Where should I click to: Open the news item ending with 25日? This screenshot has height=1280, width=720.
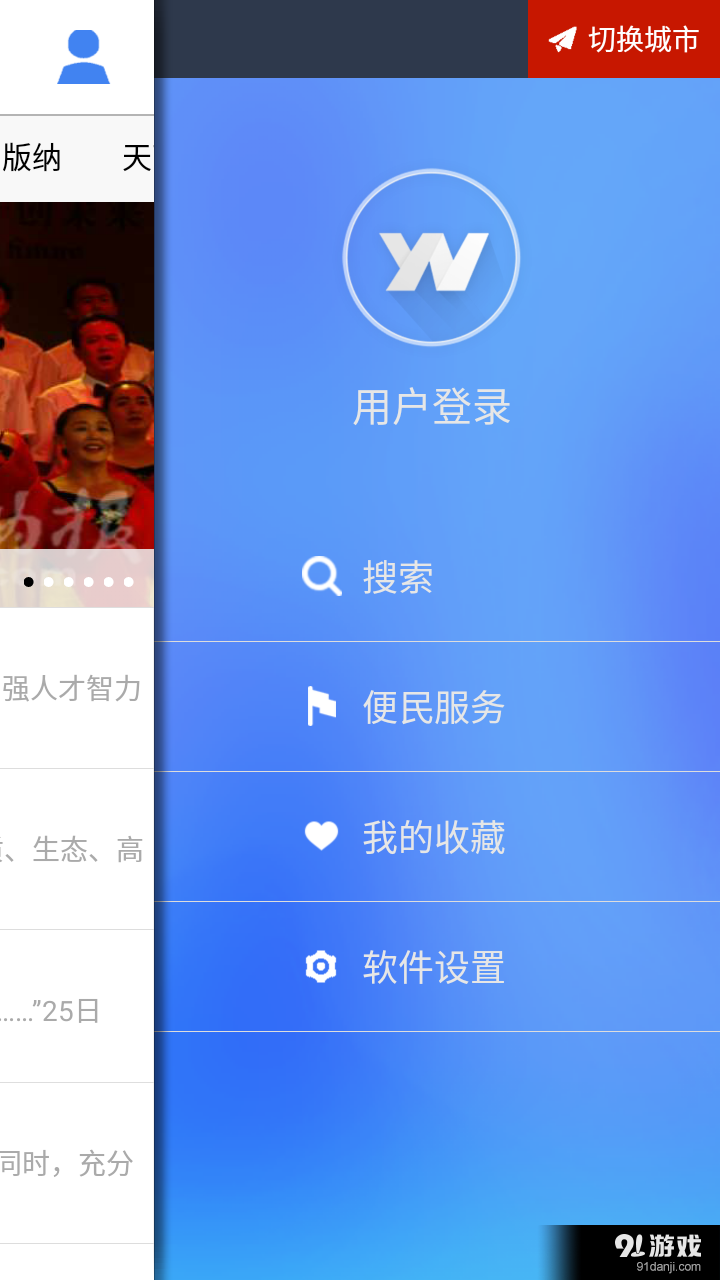[75, 1011]
